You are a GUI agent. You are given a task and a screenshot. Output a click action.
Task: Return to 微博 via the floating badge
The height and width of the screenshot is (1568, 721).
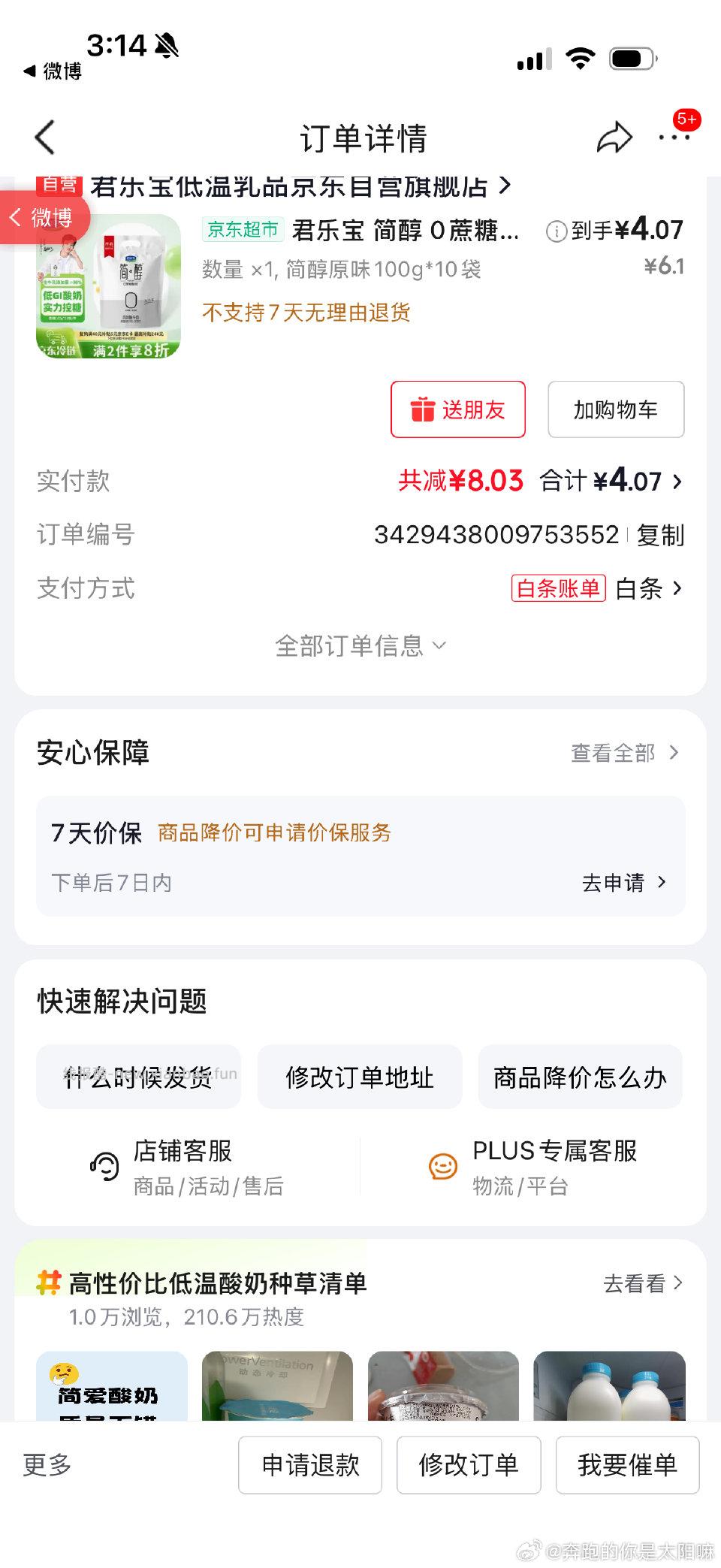point(44,217)
